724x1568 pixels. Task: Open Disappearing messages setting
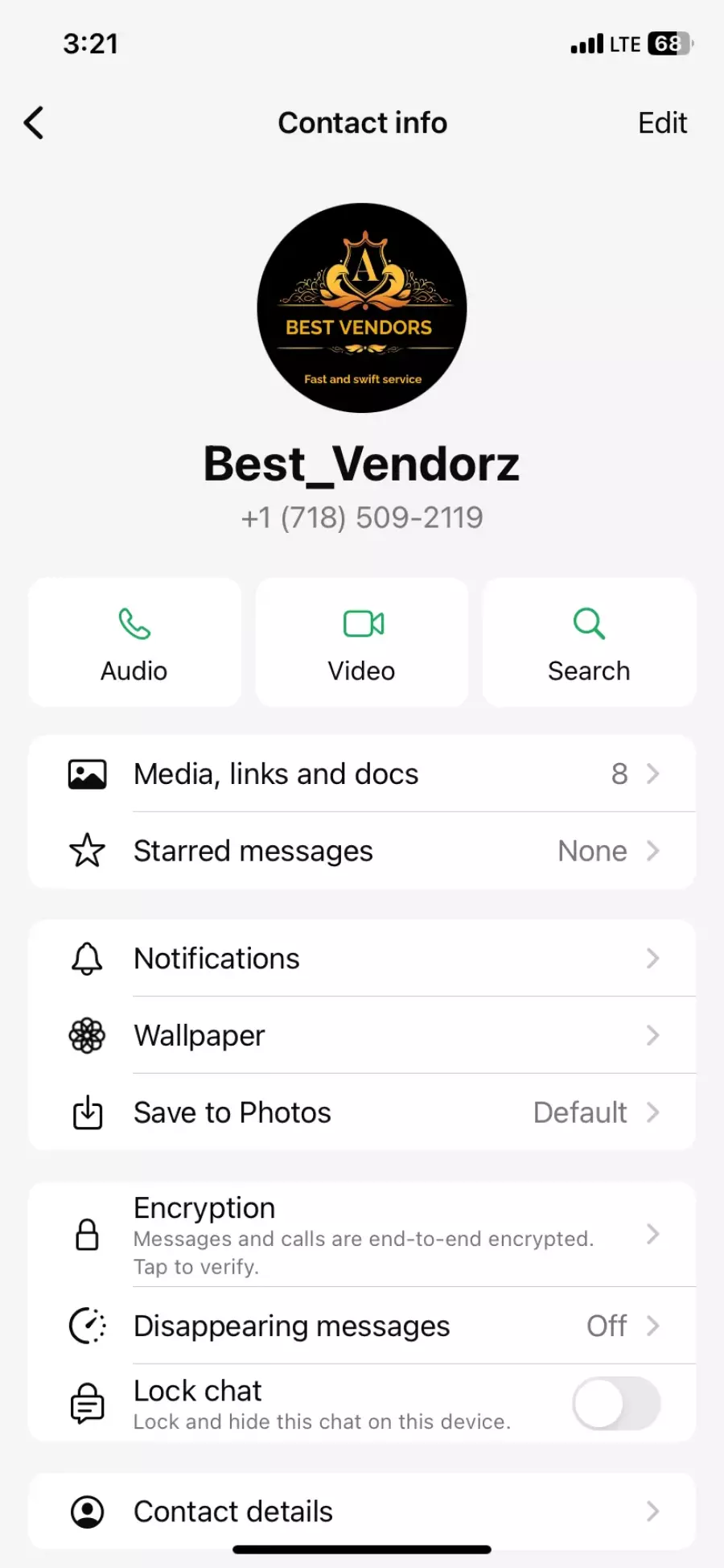pos(362,1326)
